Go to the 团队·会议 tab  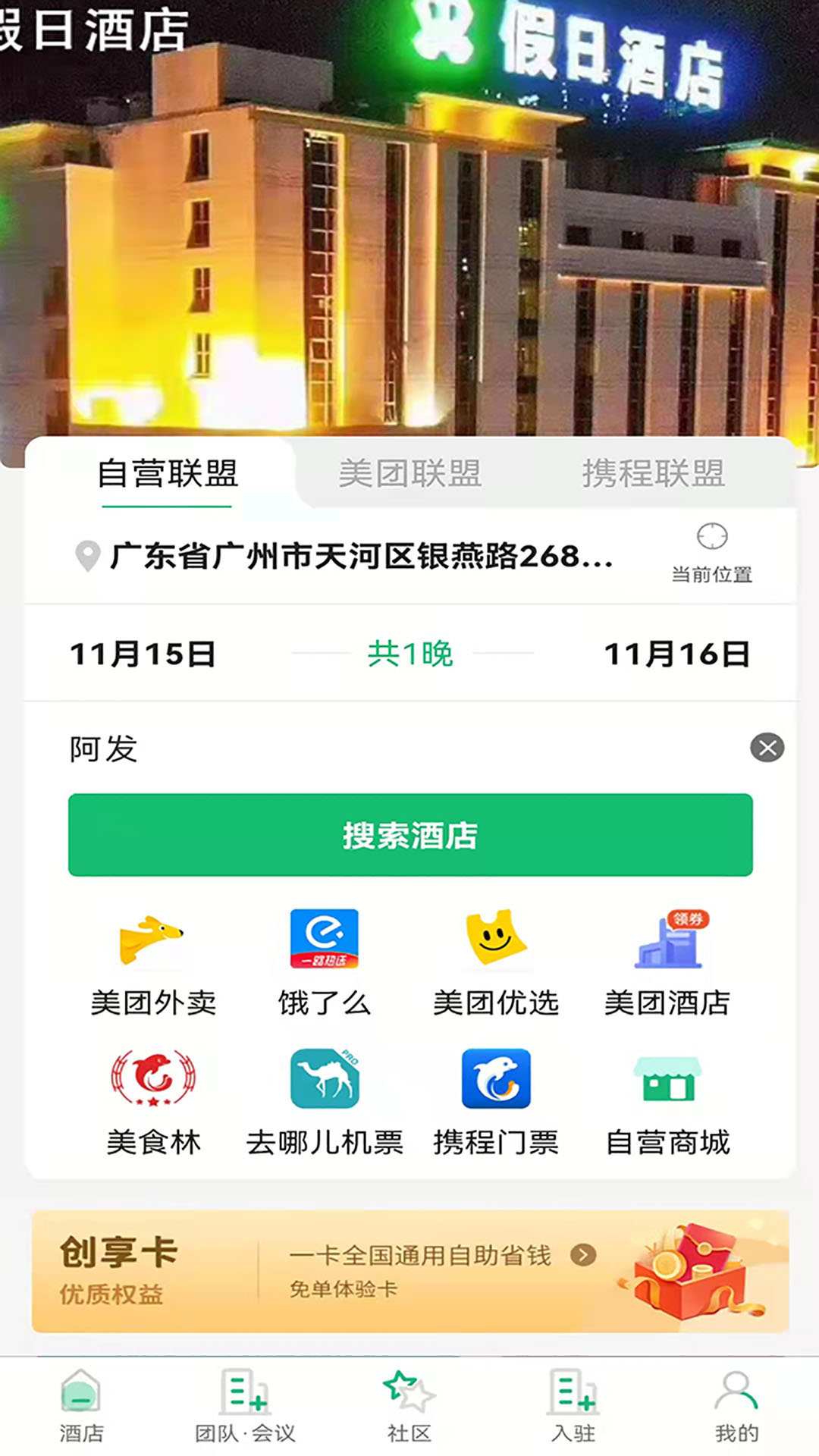pos(245,1407)
